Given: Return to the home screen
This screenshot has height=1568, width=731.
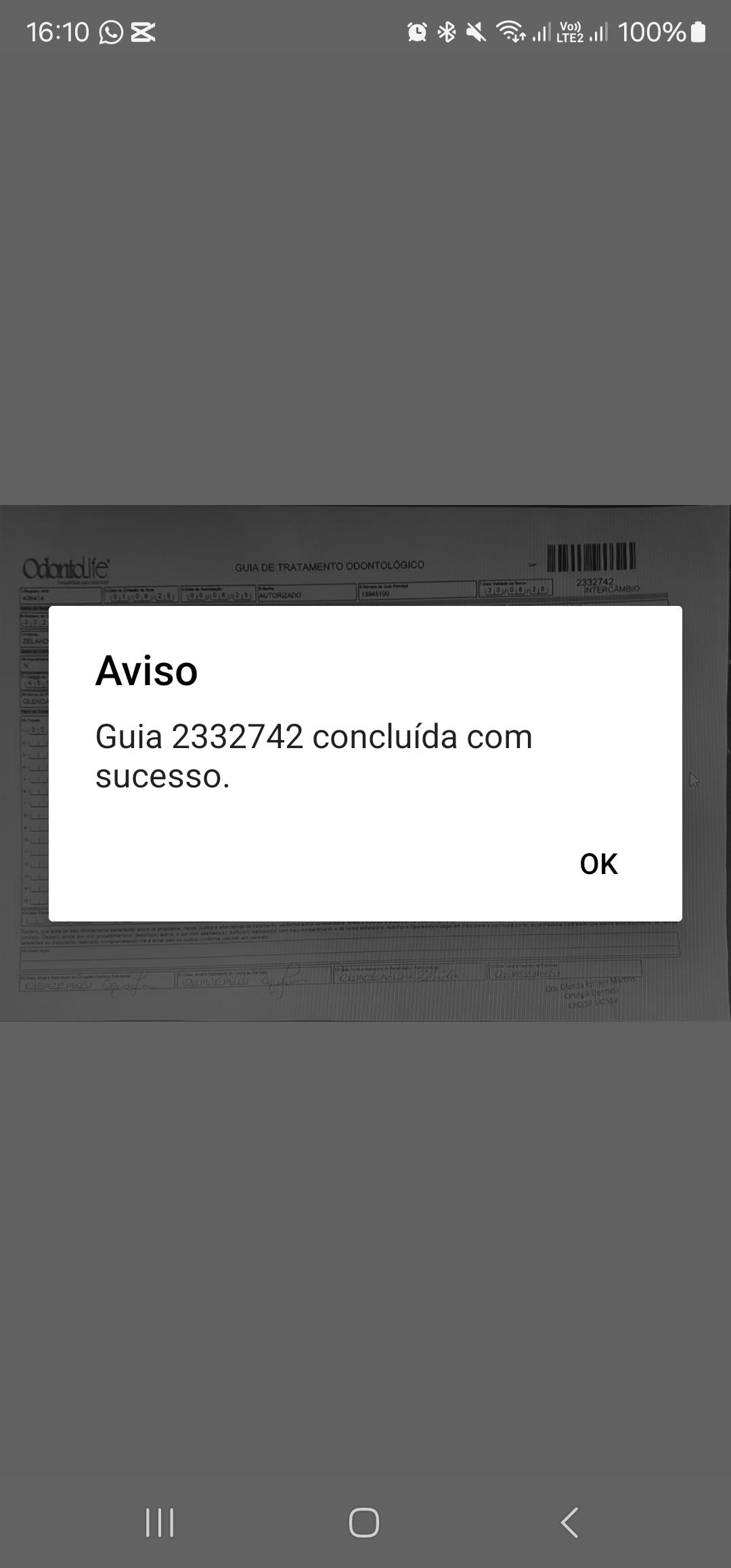Looking at the screenshot, I should point(364,1523).
